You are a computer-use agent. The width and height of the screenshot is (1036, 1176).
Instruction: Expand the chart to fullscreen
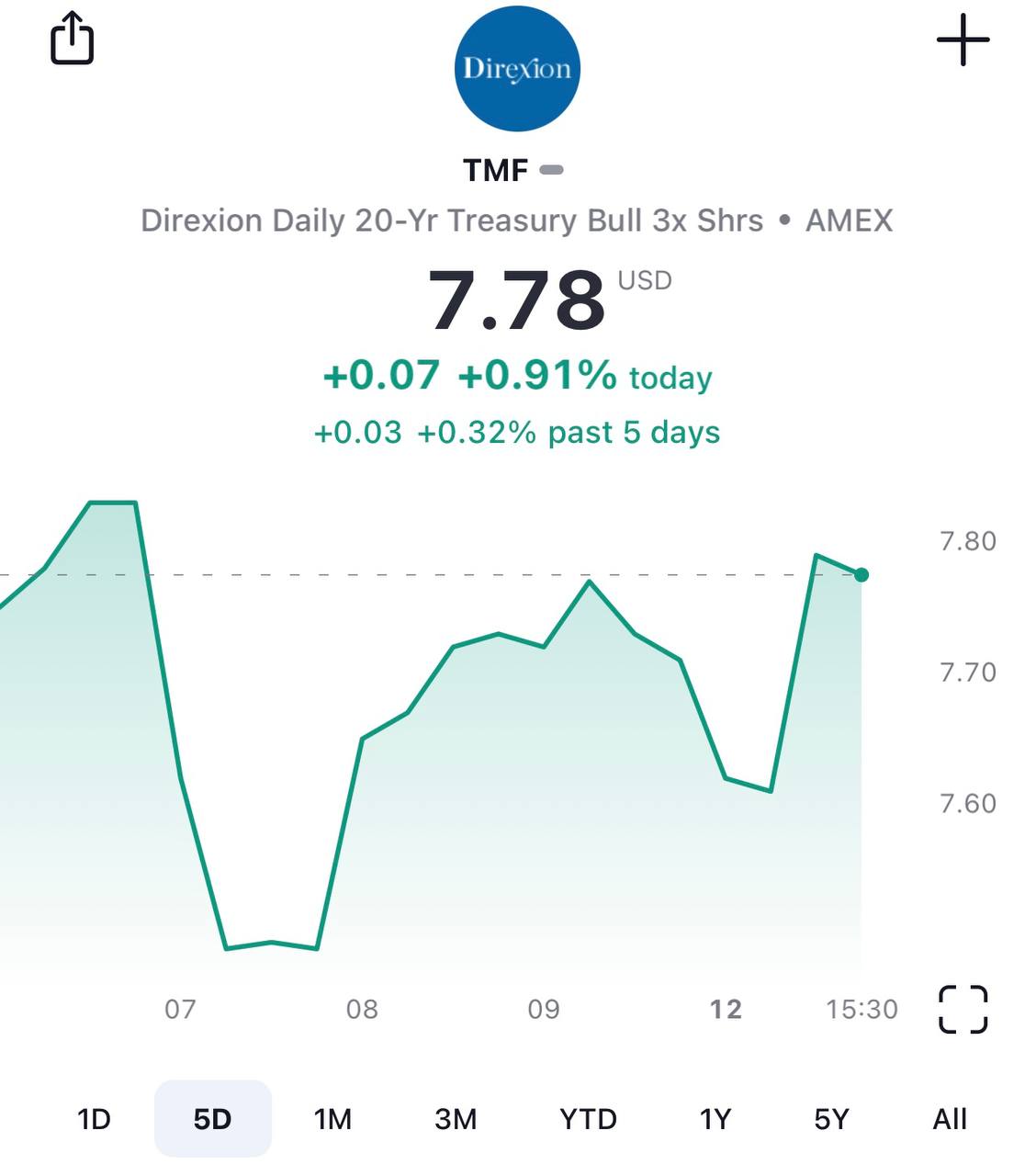click(963, 1009)
